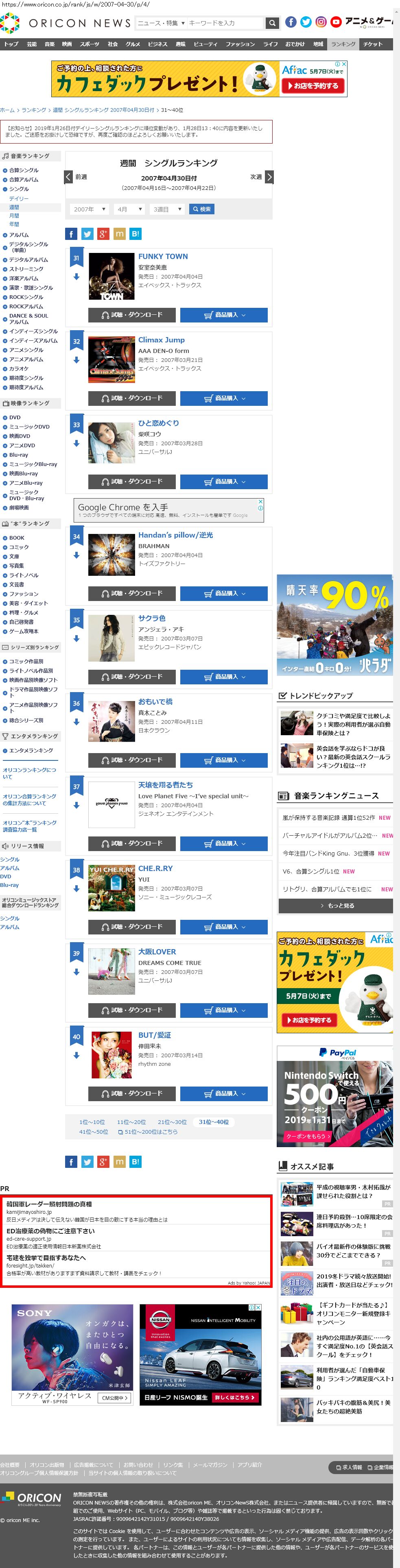Open the ホーム breadcrumb link
This screenshot has height=1568, width=400.
coord(7,110)
